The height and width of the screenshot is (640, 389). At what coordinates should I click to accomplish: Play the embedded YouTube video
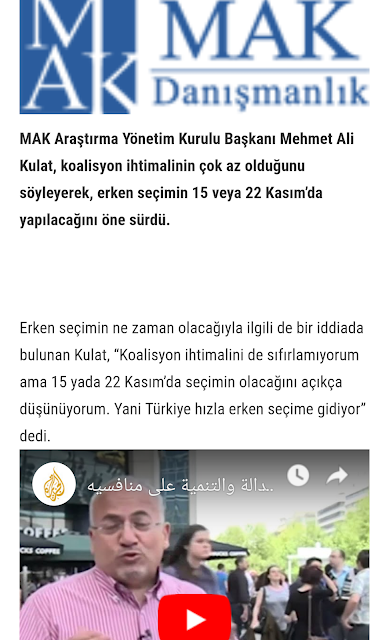coord(194,618)
